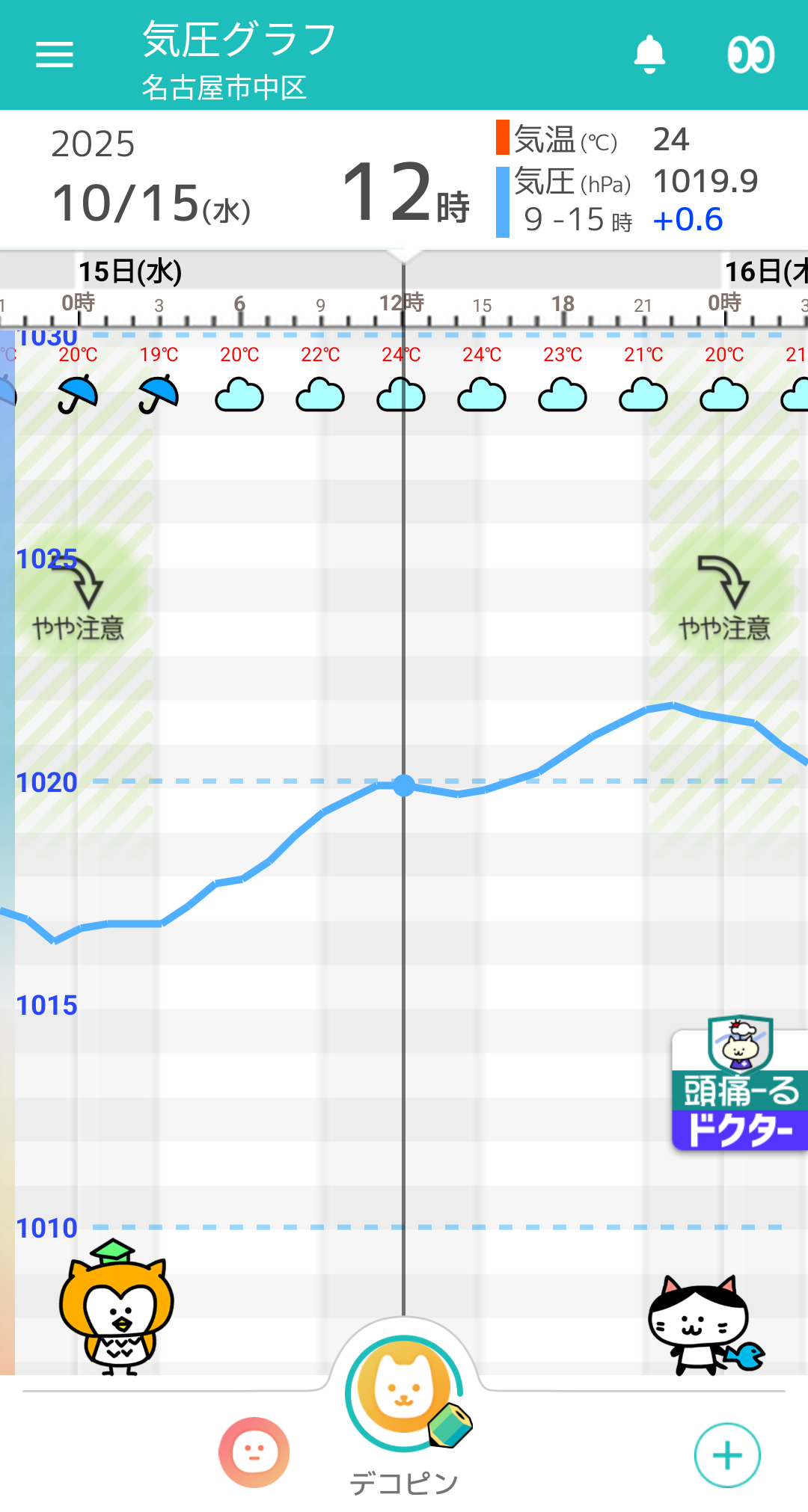Tap the black and white cat character
This screenshot has width=808, height=1512.
(x=700, y=1325)
